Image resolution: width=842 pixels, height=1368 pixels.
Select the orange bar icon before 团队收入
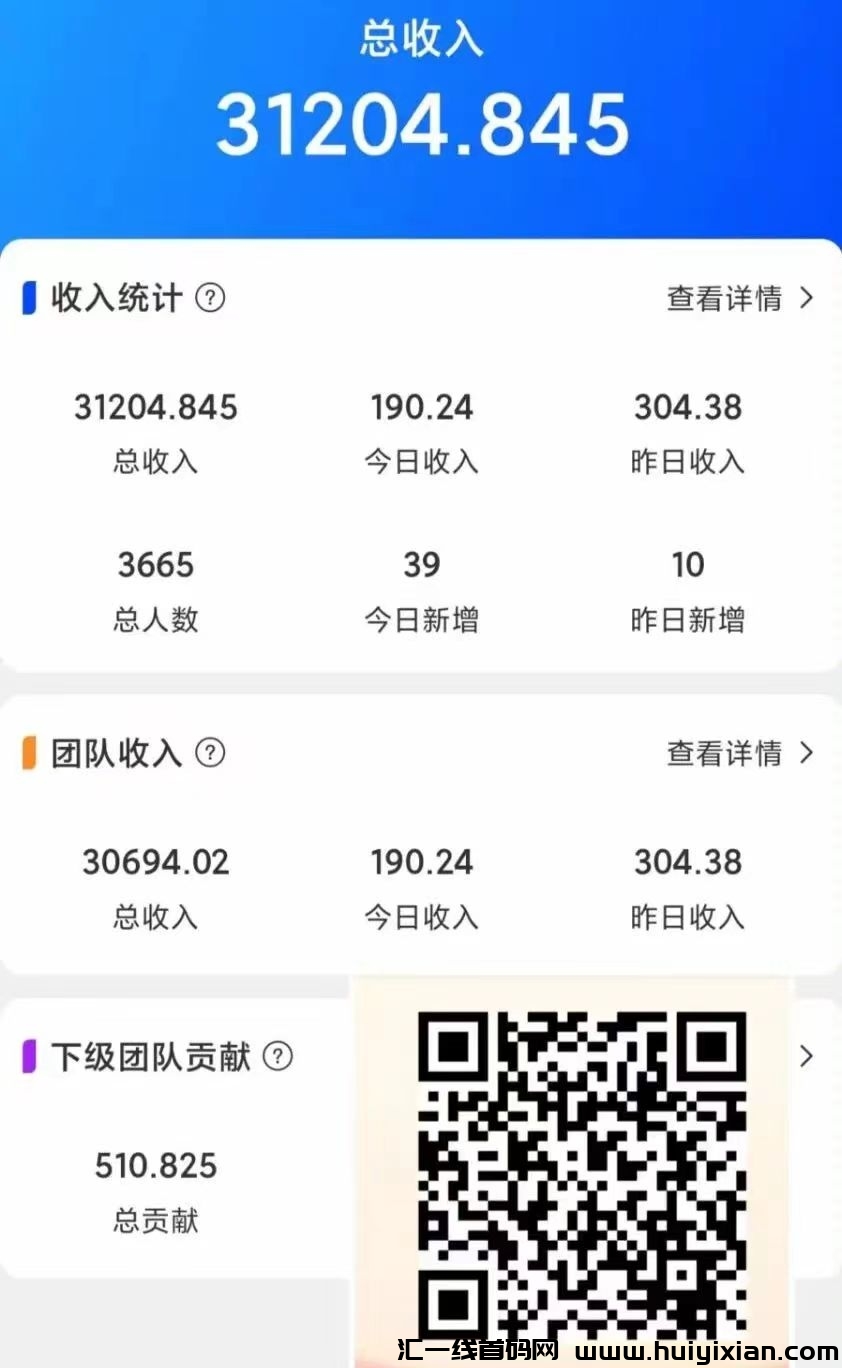[28, 754]
